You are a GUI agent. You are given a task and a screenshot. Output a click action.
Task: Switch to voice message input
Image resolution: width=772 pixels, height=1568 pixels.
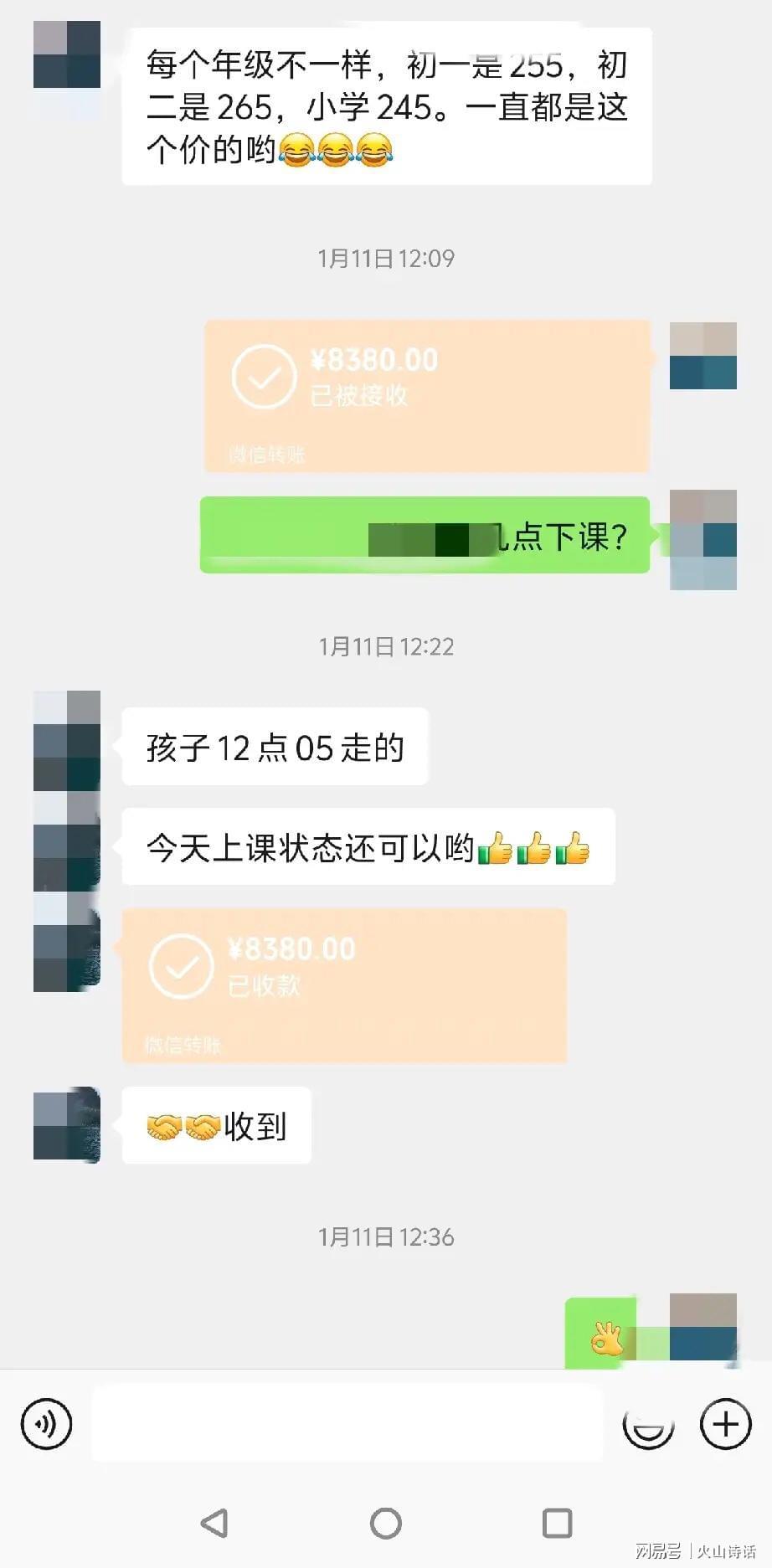47,1424
